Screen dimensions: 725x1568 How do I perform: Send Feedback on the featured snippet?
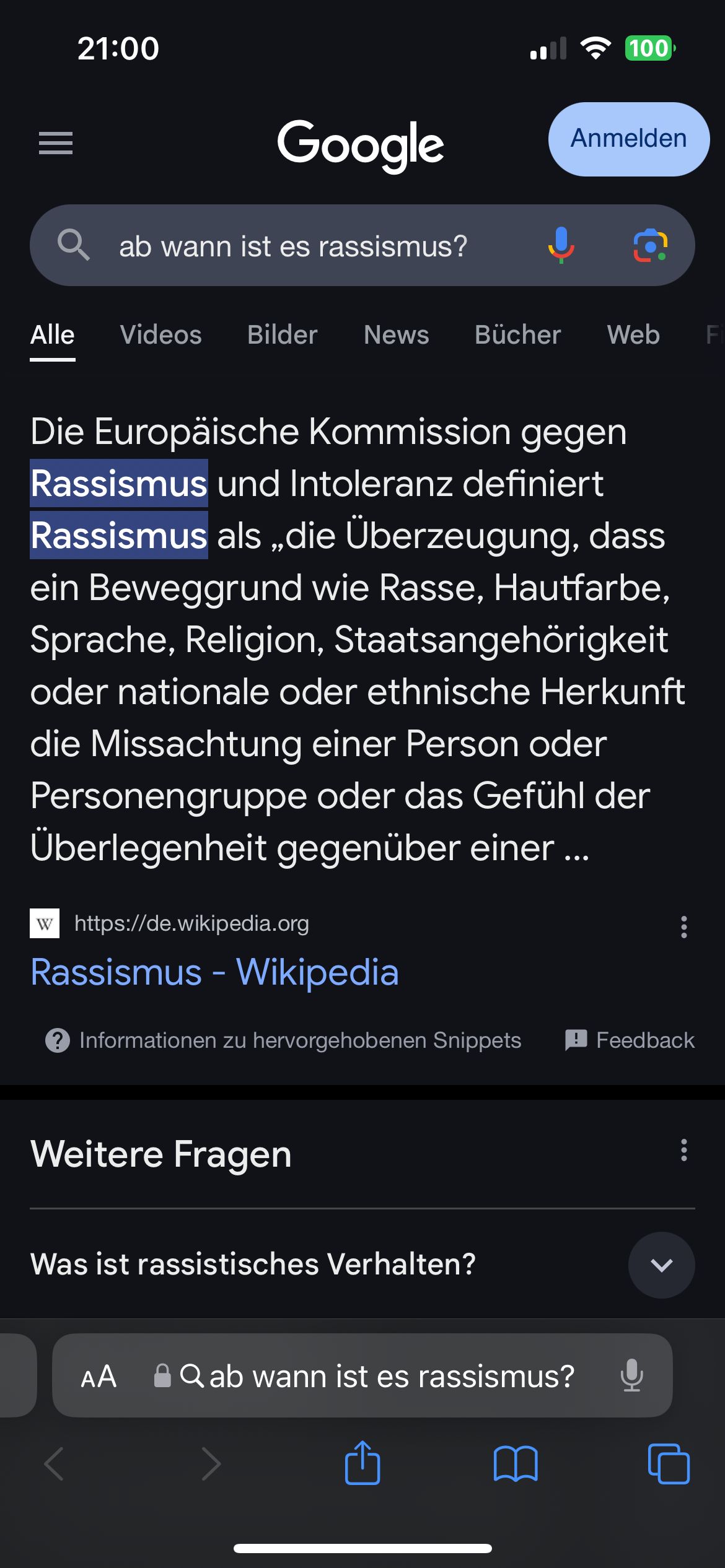pyautogui.click(x=630, y=1040)
